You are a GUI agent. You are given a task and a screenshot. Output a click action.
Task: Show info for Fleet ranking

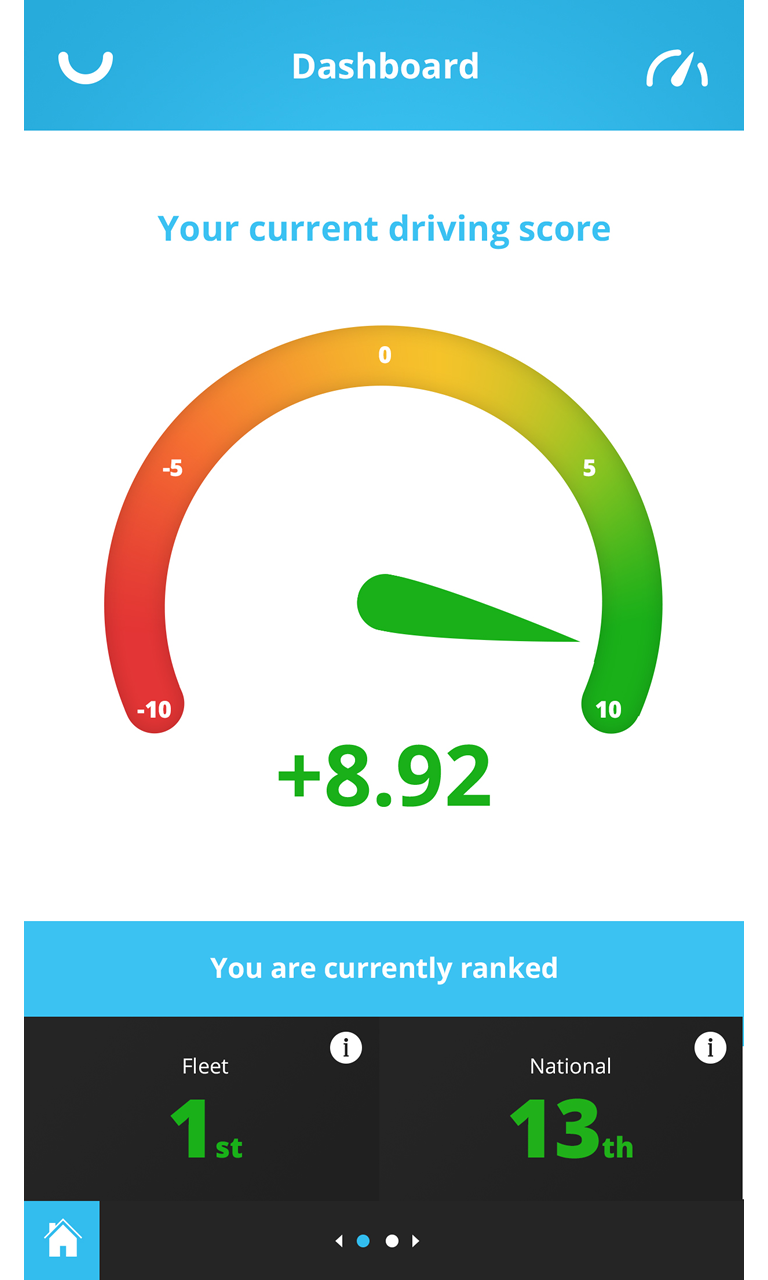(x=346, y=1048)
